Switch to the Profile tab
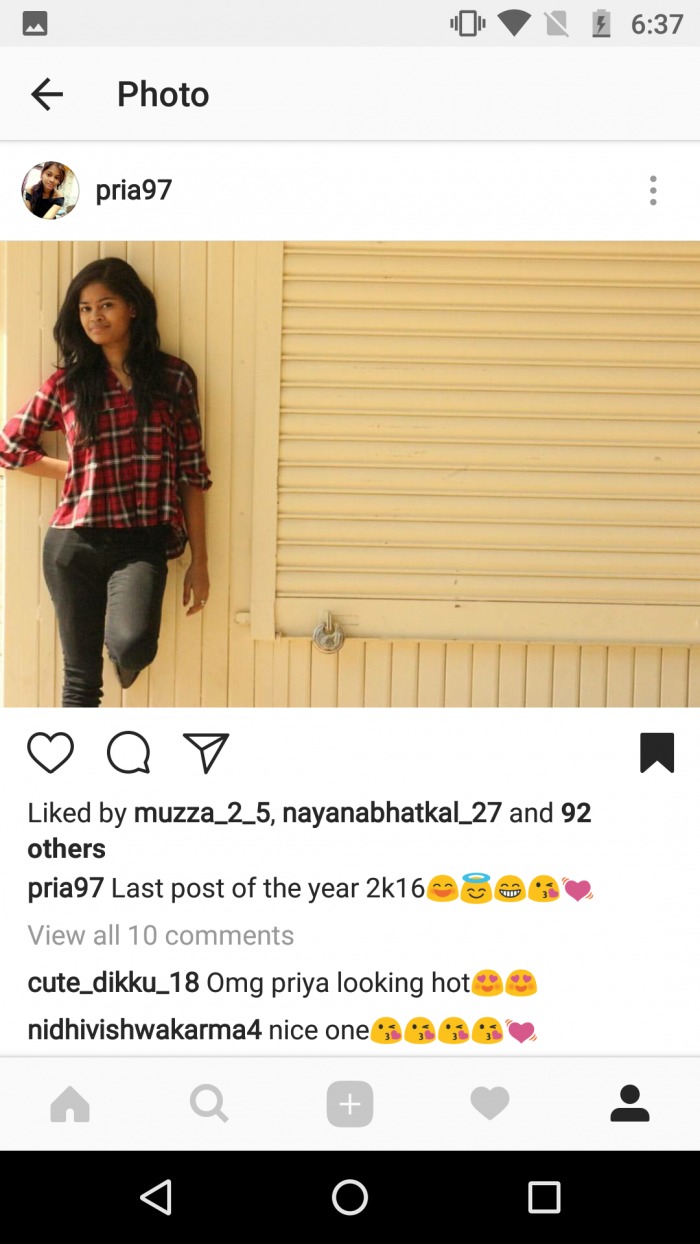The height and width of the screenshot is (1244, 700). (630, 1104)
